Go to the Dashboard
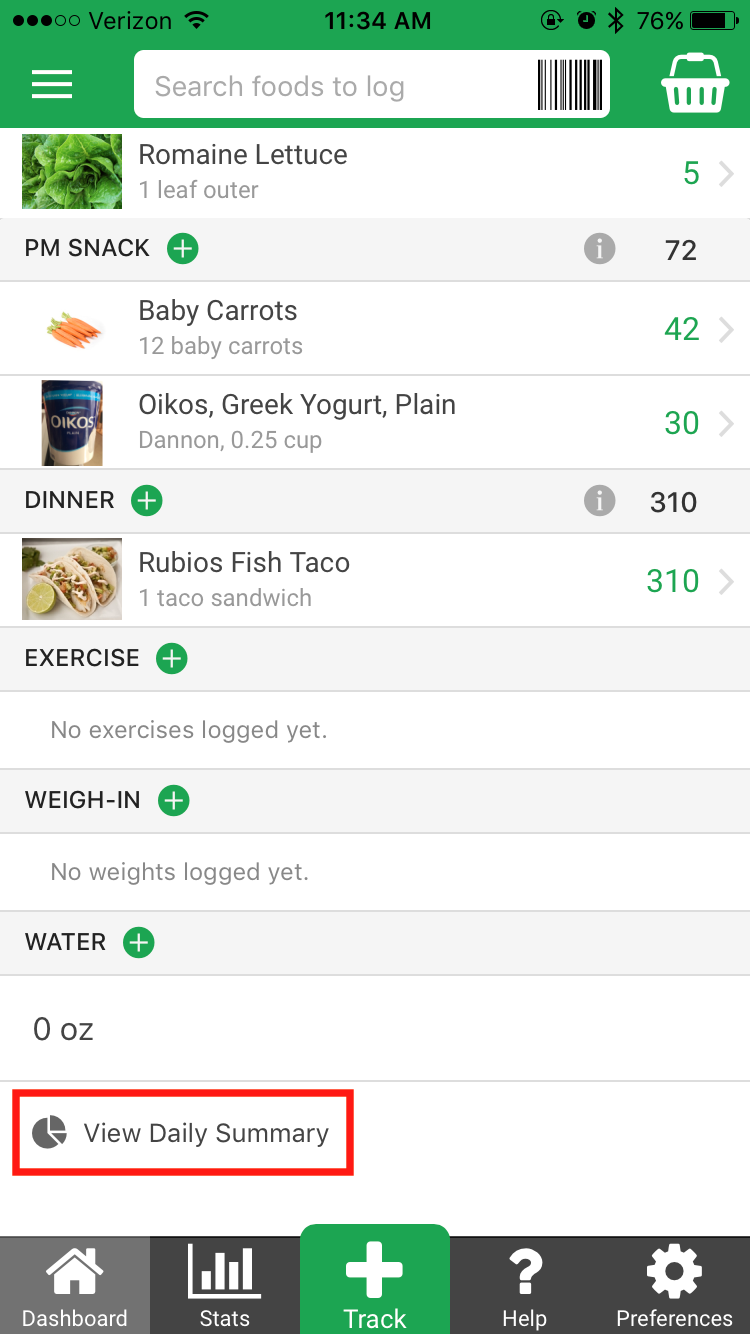Image resolution: width=750 pixels, height=1334 pixels. click(x=74, y=1285)
